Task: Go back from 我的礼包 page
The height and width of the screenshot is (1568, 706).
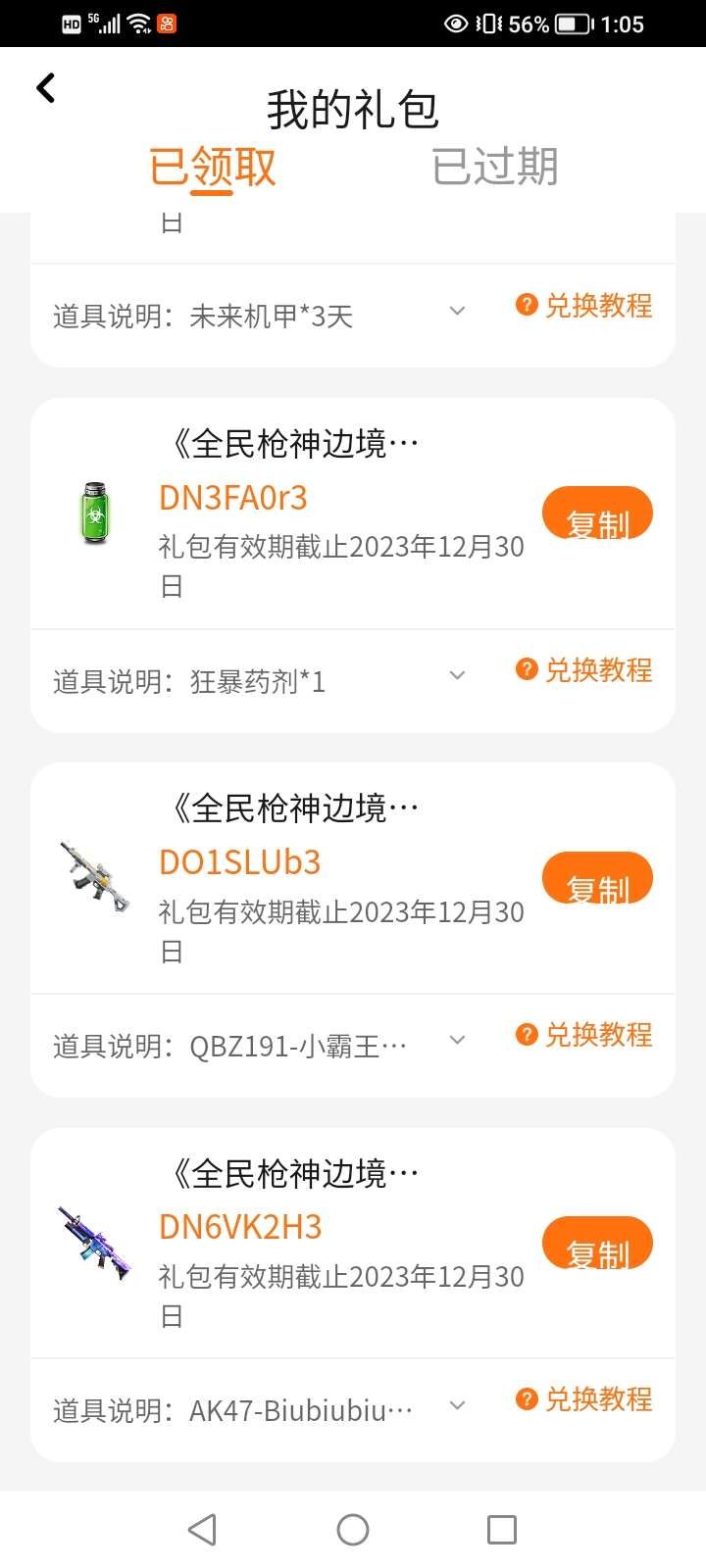Action: [x=46, y=88]
